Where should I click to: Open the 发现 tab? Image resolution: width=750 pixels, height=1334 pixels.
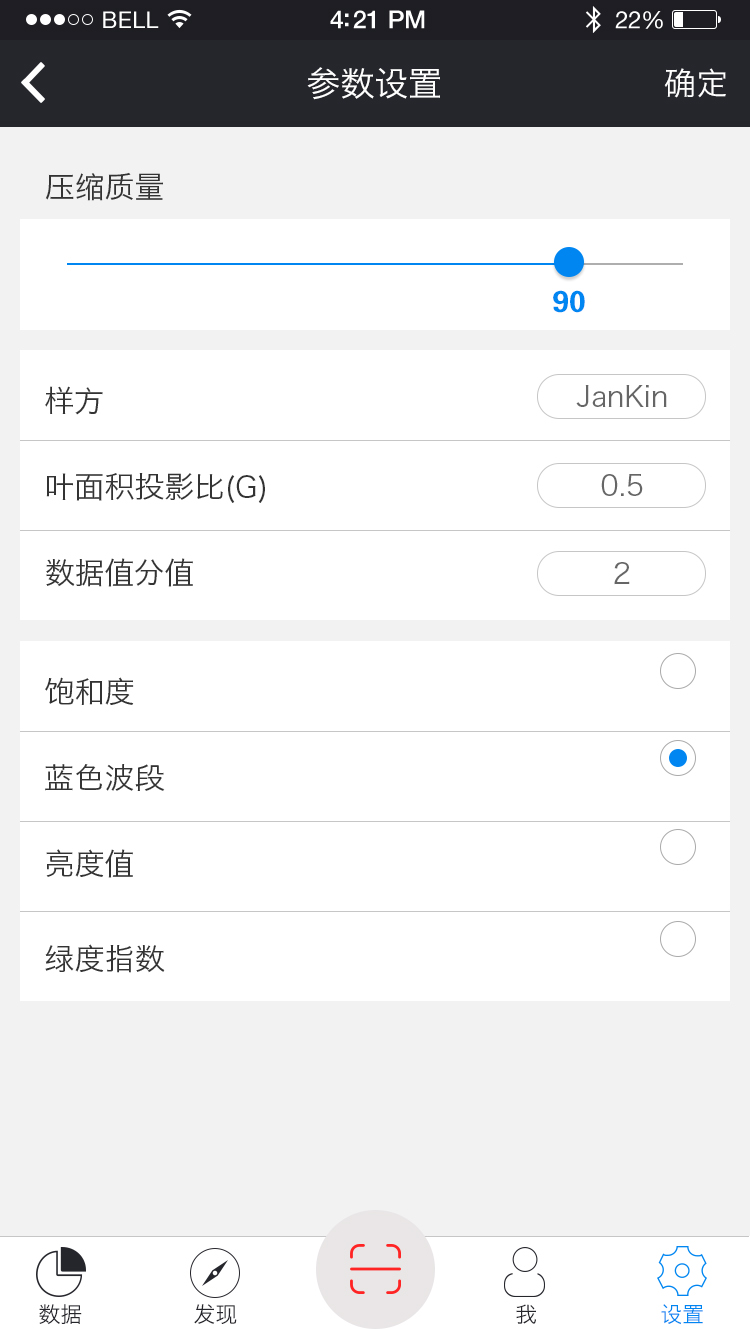tap(215, 1286)
